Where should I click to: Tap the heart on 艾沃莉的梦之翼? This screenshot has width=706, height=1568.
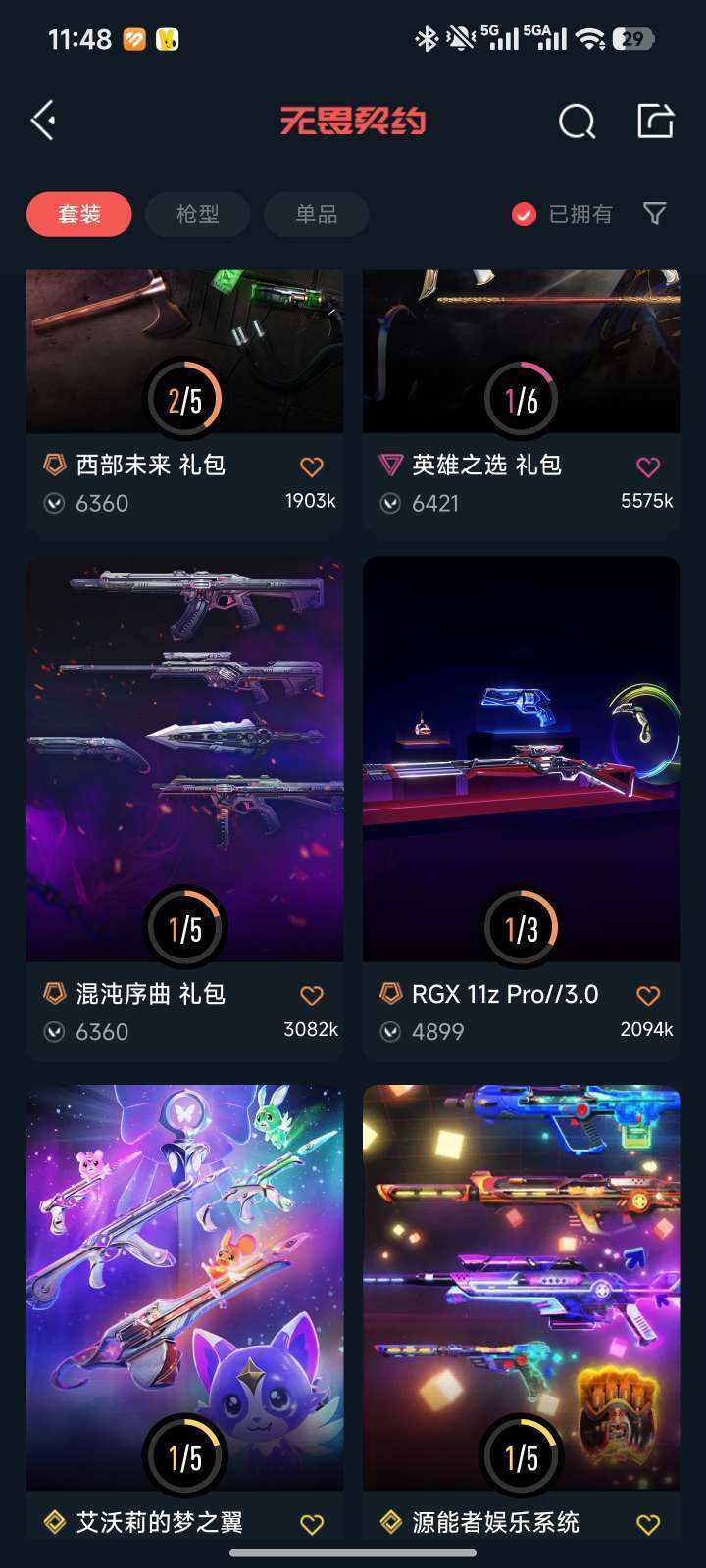click(312, 1524)
